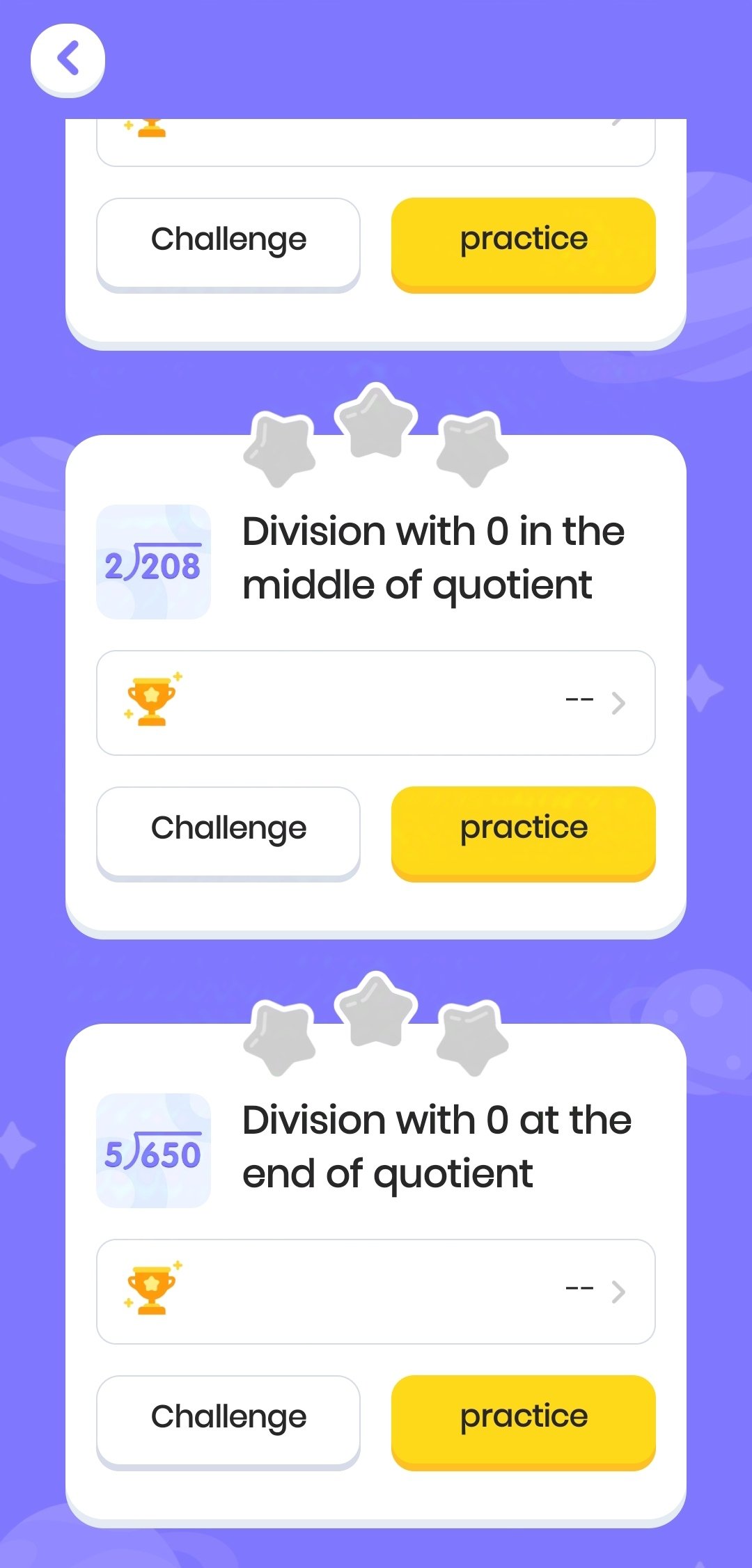Start practice for 0 in middle of quotient
The width and height of the screenshot is (752, 1568).
point(524,833)
